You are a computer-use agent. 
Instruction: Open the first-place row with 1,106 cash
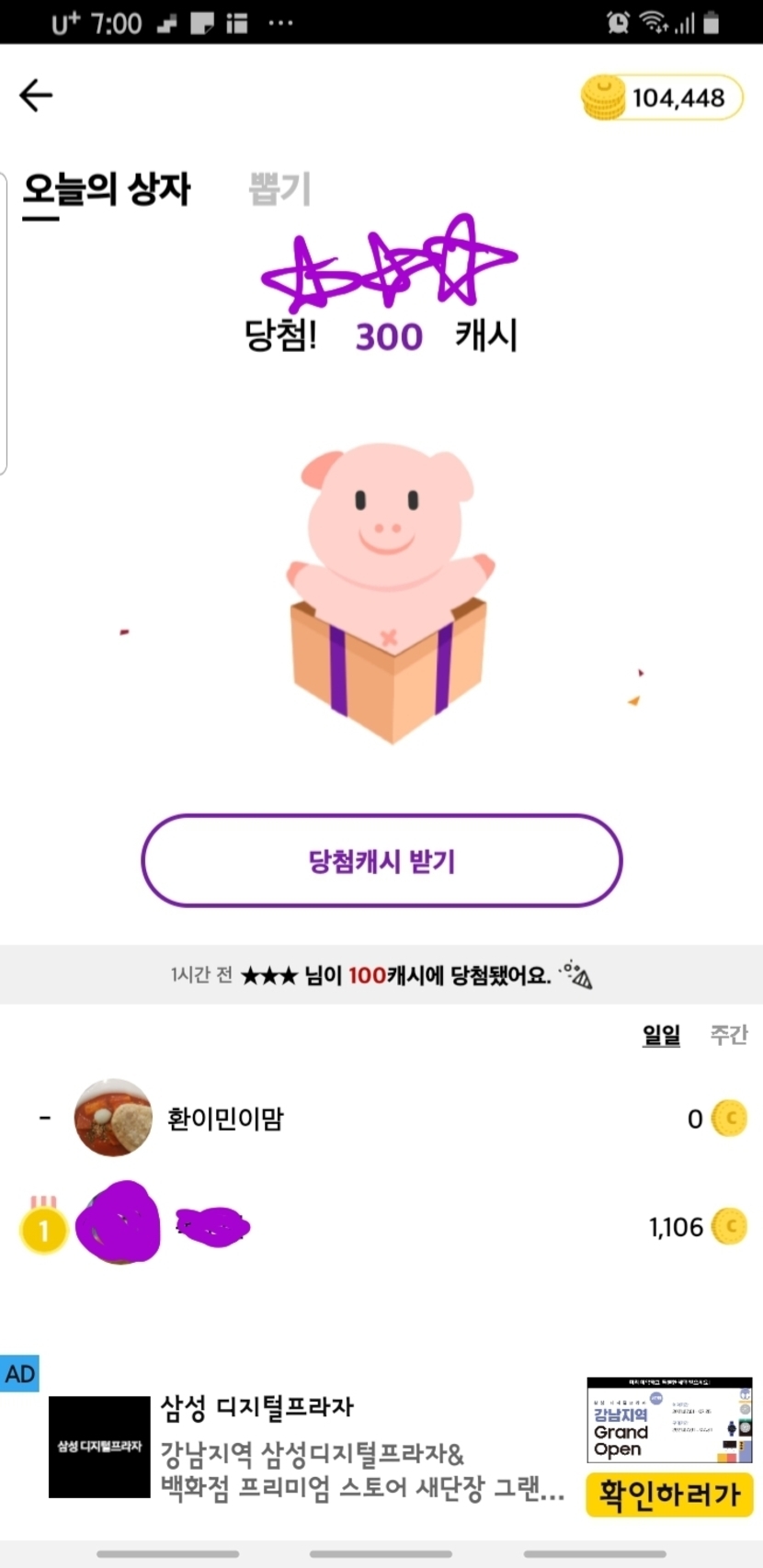(x=381, y=1227)
